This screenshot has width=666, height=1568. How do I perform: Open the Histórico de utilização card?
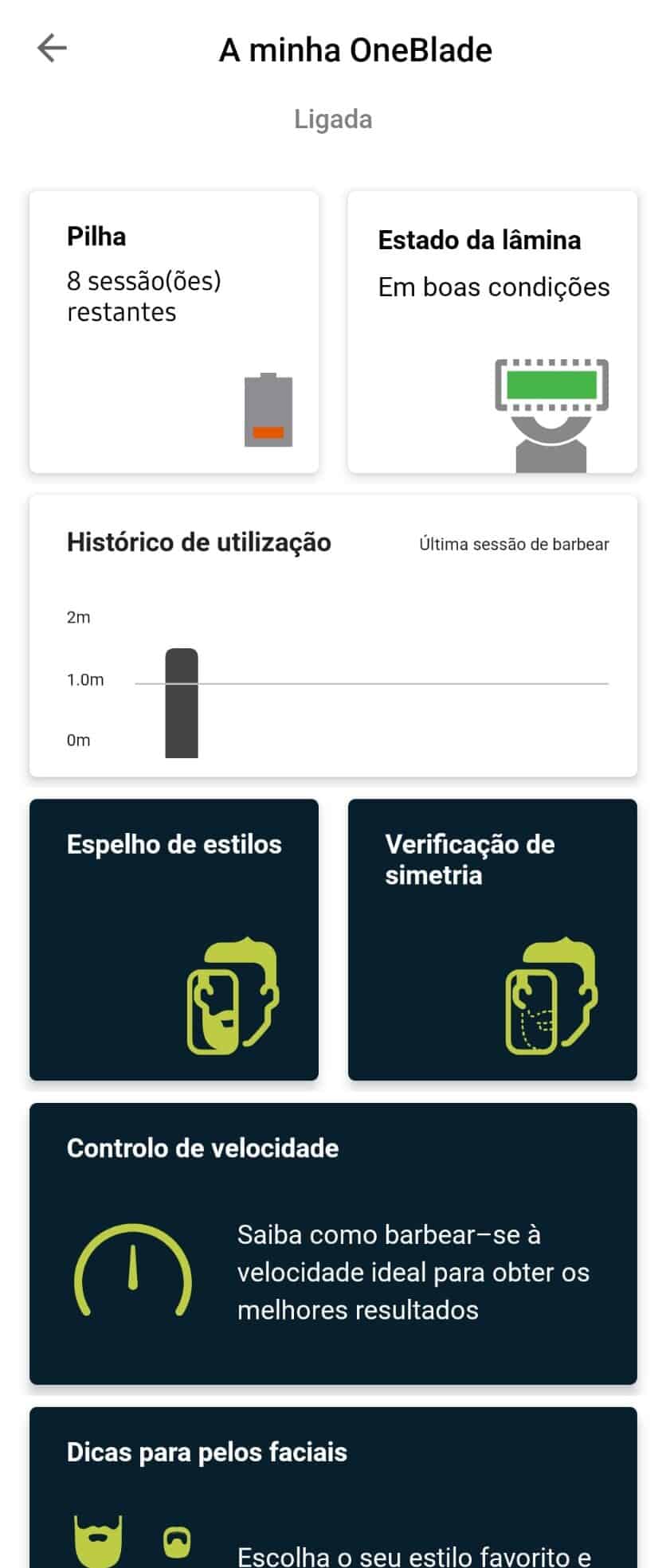333,635
